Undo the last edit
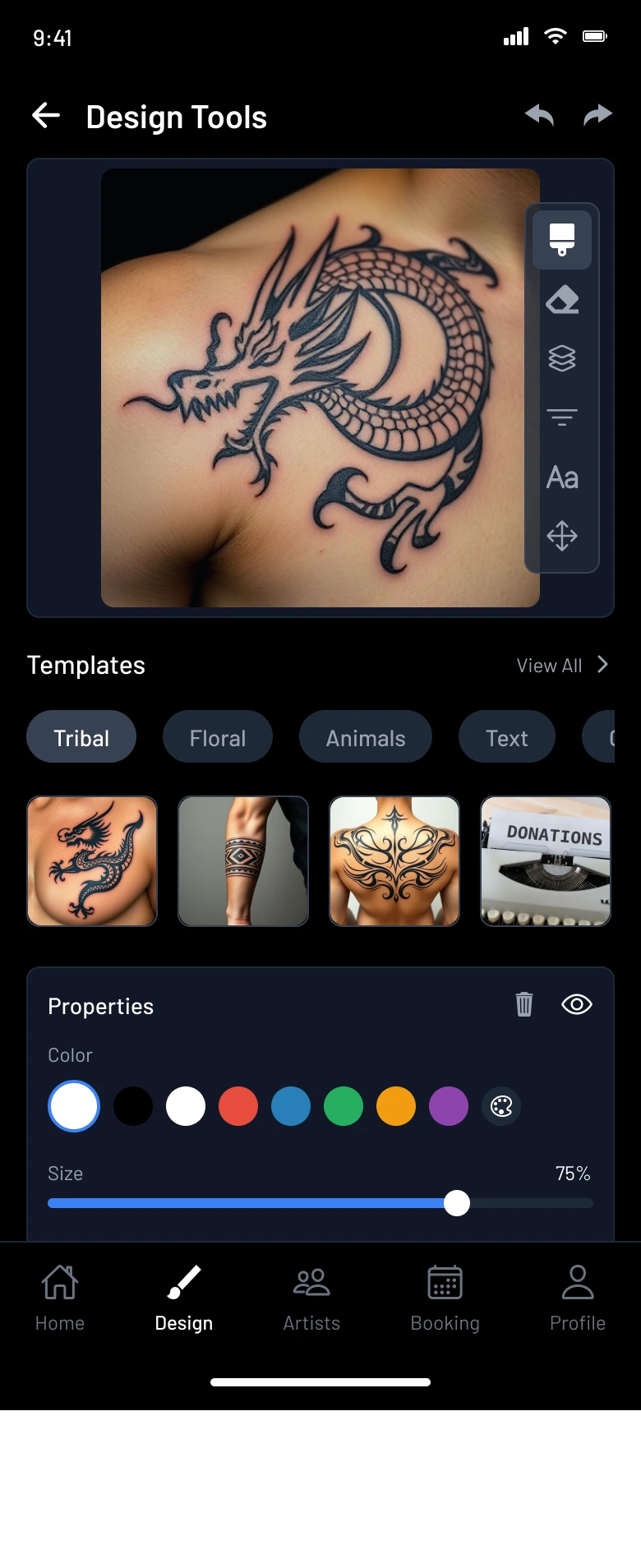The width and height of the screenshot is (641, 1568). coord(539,116)
